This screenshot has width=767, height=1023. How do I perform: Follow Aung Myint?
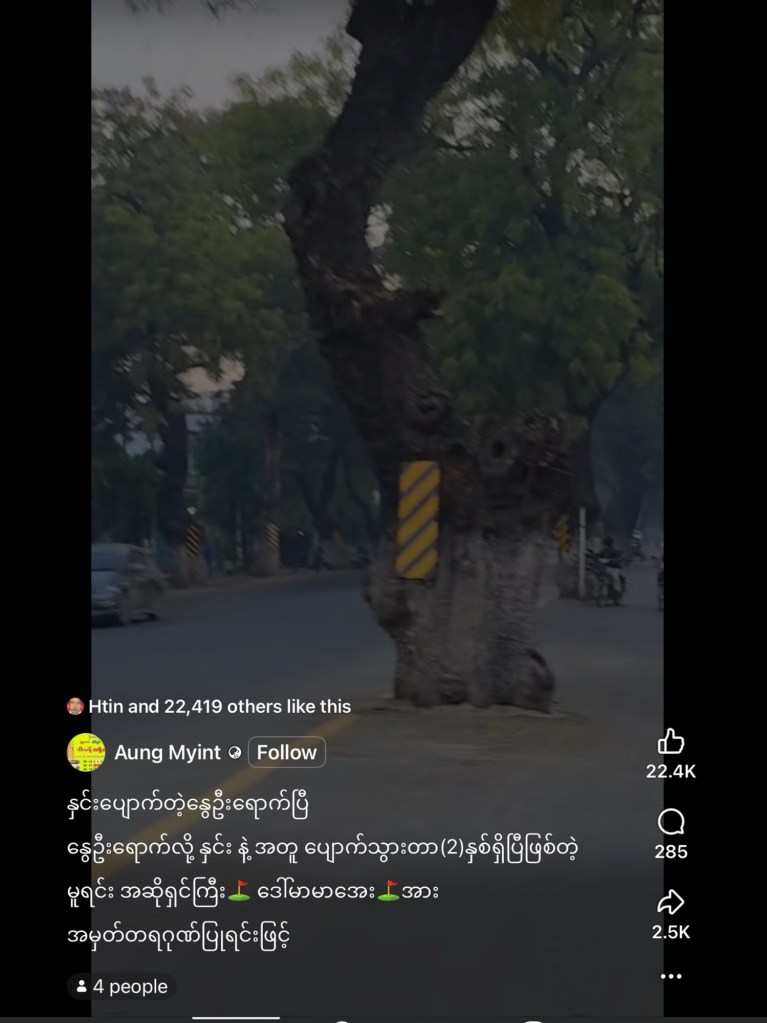286,753
